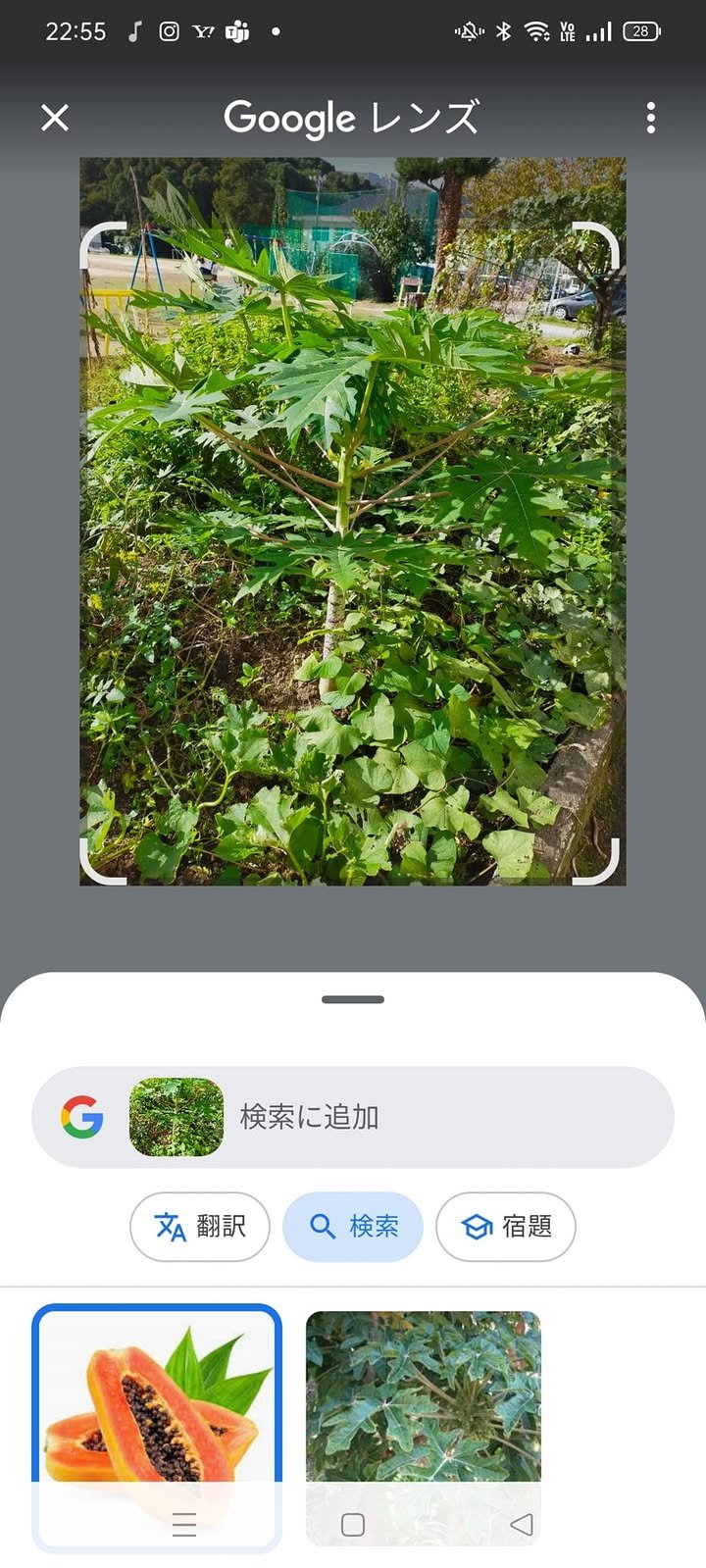
Task: Switch to the 宿題 homework mode
Action: click(x=506, y=1226)
